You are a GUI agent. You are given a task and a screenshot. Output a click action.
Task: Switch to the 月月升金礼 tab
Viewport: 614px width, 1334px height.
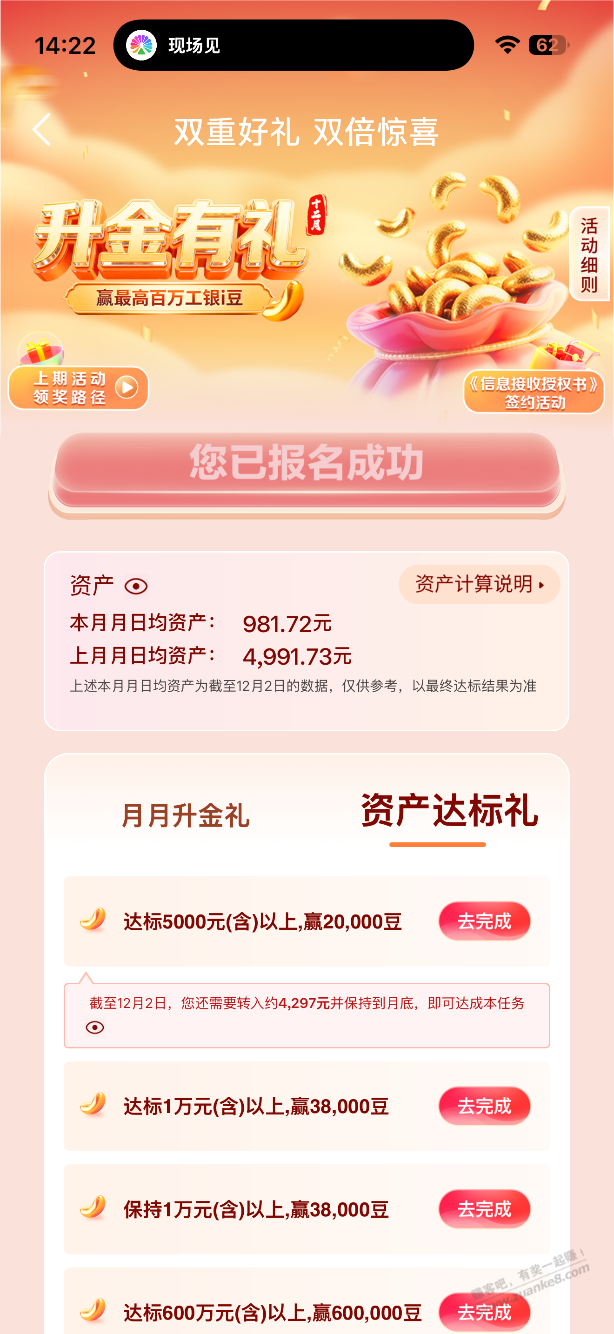pyautogui.click(x=185, y=815)
